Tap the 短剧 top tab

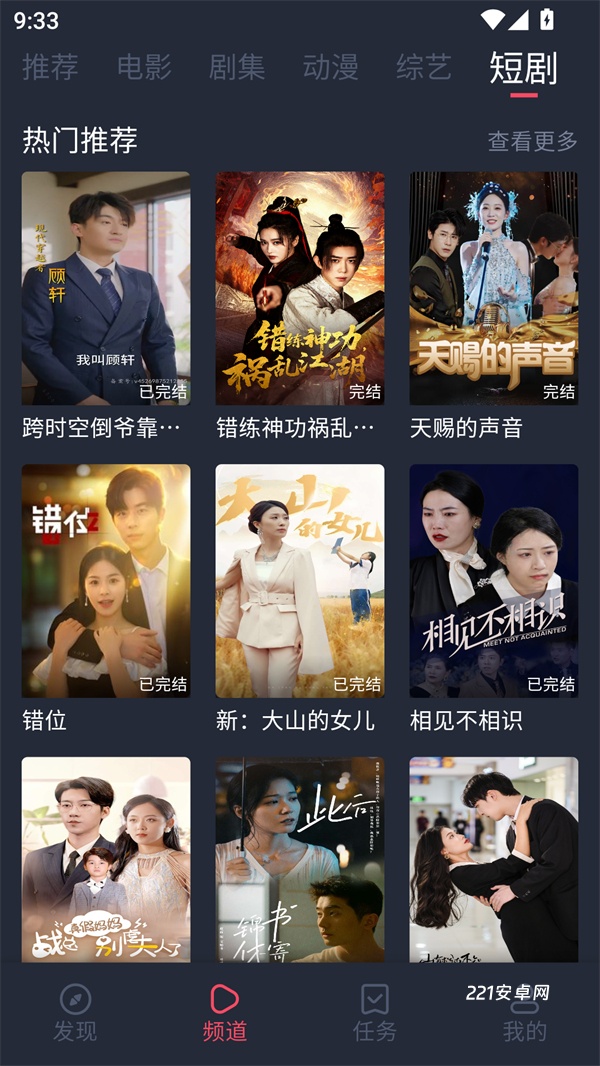pos(523,67)
